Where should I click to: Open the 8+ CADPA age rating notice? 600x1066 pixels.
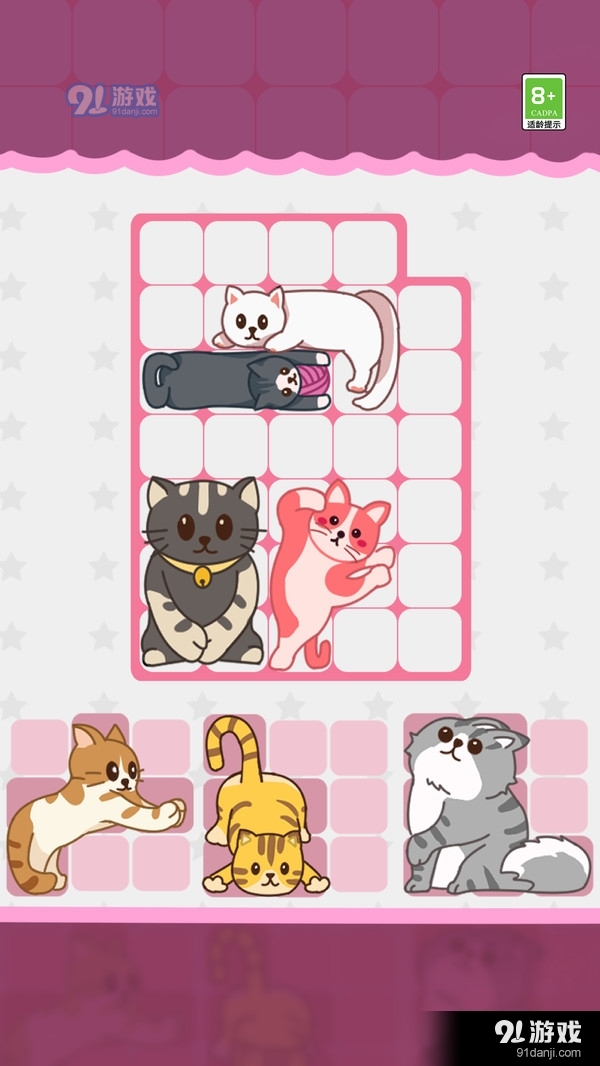pos(543,102)
